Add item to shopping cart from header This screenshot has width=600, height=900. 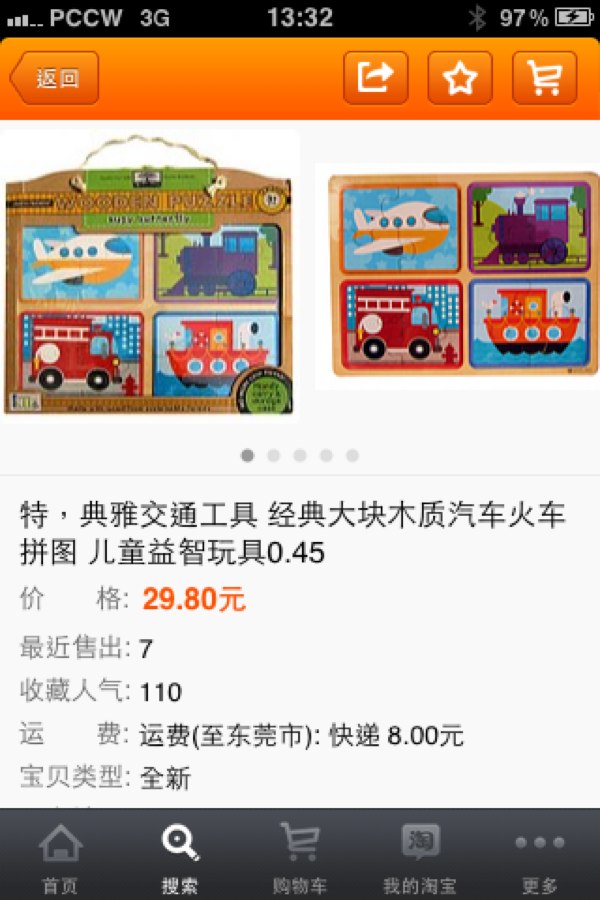click(544, 78)
